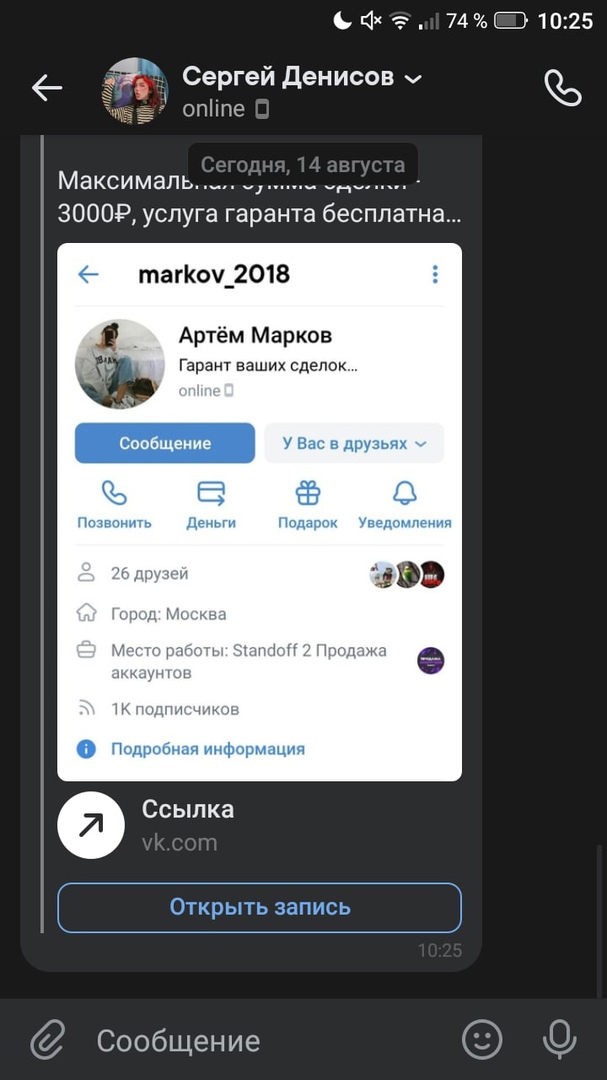Open the attached markov_2018 screenshot
Viewport: 607px width, 1080px height.
(x=259, y=511)
